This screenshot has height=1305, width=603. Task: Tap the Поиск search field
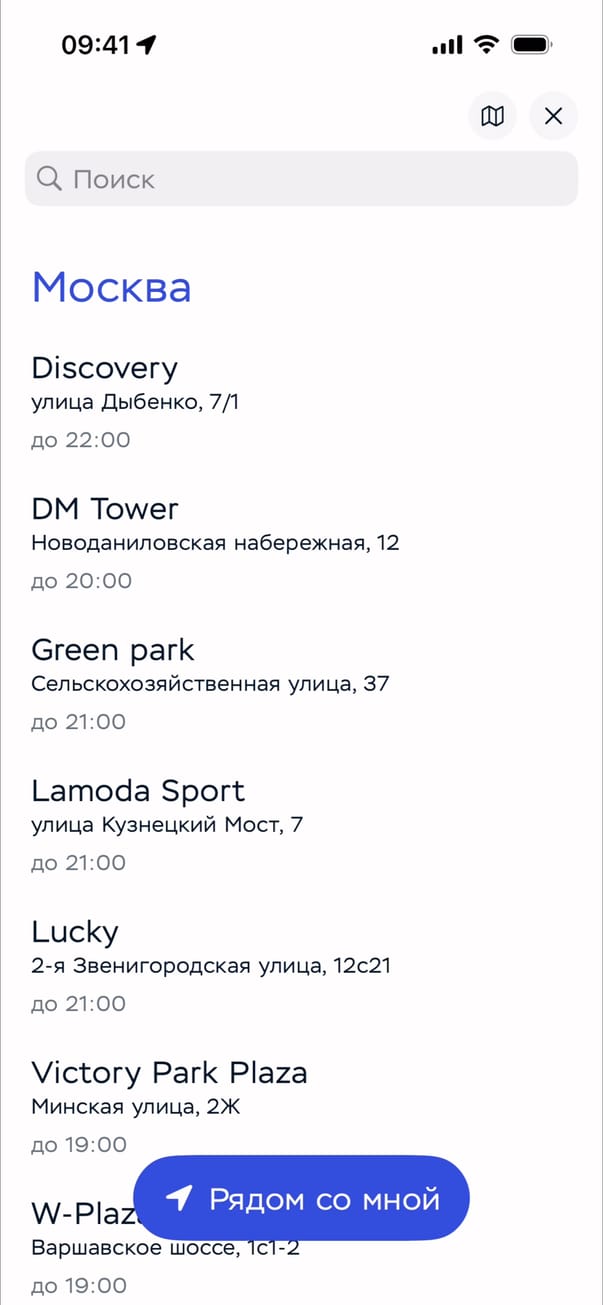coord(301,179)
